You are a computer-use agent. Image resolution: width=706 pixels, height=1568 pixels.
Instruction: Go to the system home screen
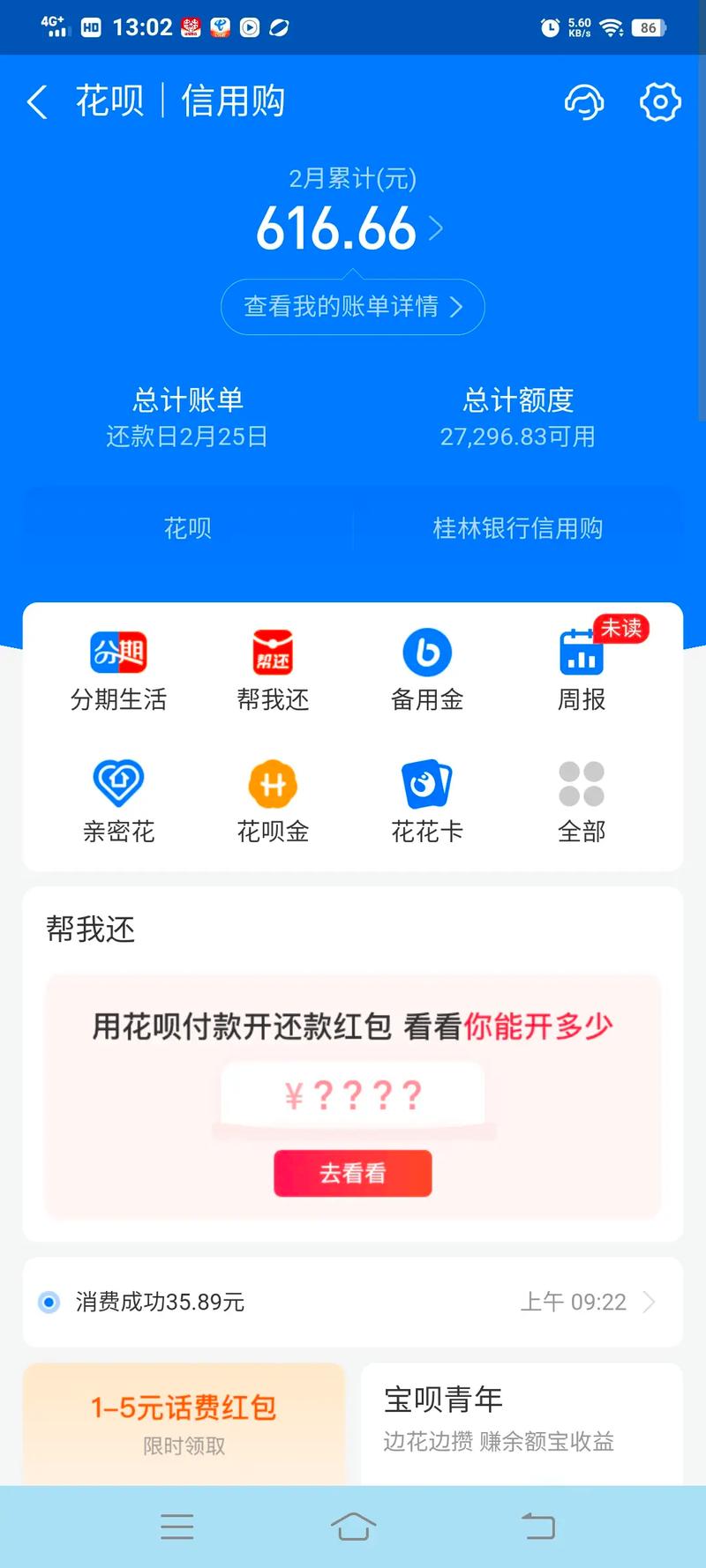pos(353,1527)
